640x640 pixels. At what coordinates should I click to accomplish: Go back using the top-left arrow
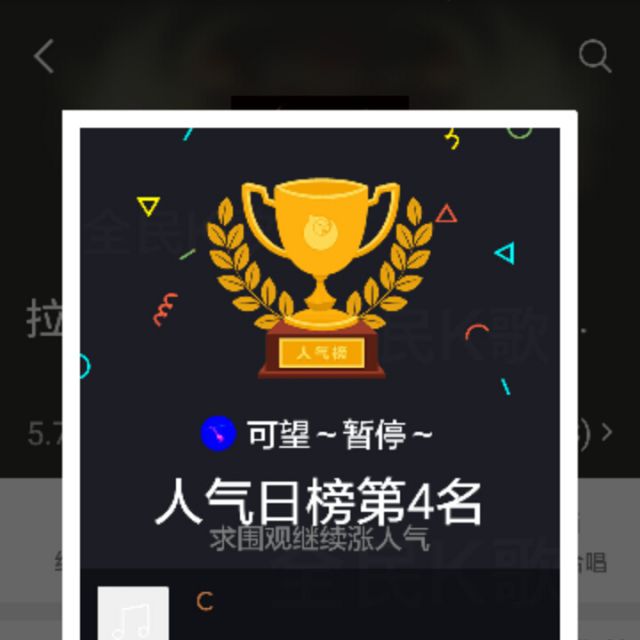44,56
